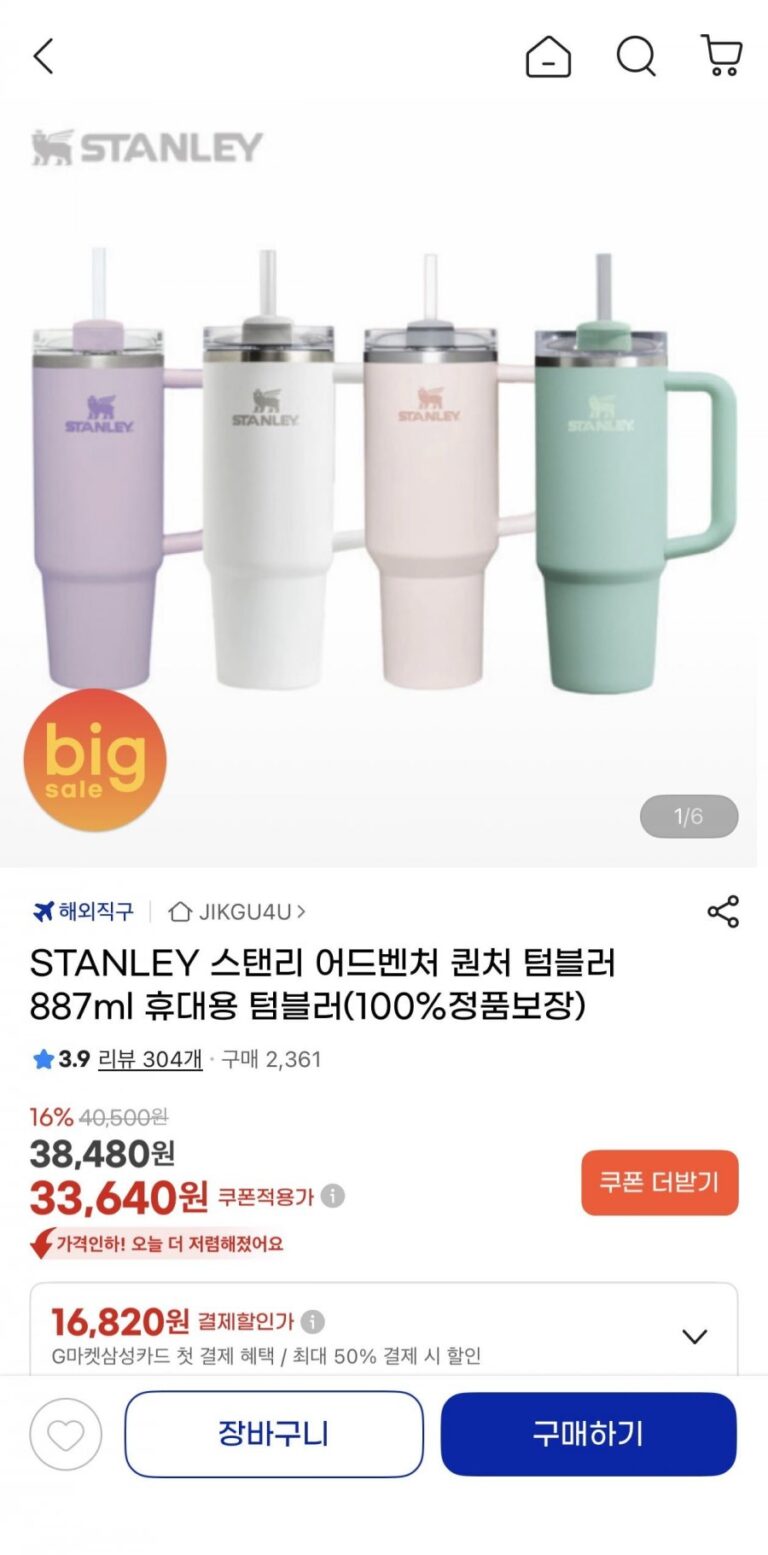Open the home icon in header
Image resolution: width=768 pixels, height=1555 pixels.
click(x=548, y=57)
